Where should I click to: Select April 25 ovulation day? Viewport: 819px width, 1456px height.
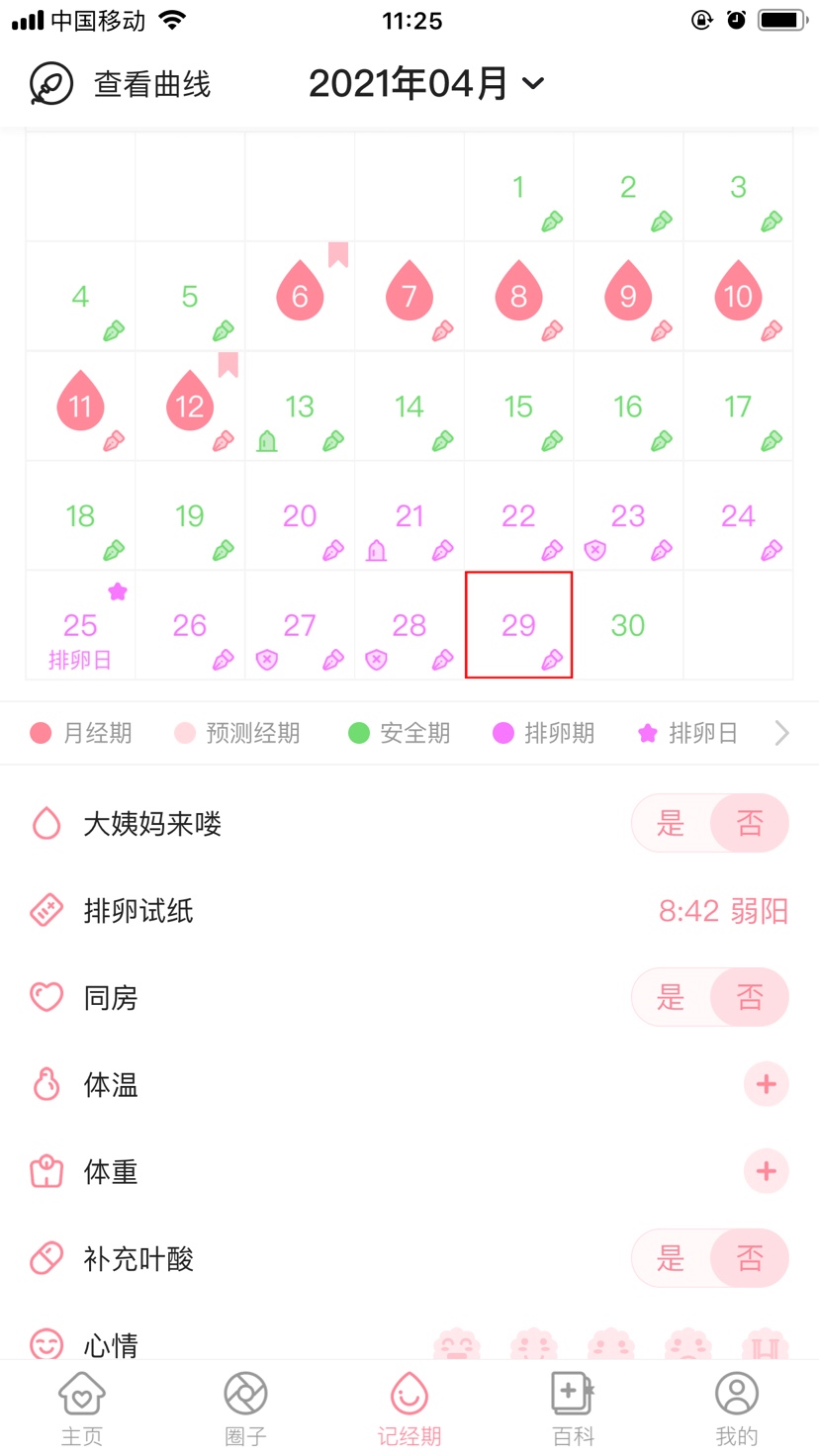tap(80, 625)
